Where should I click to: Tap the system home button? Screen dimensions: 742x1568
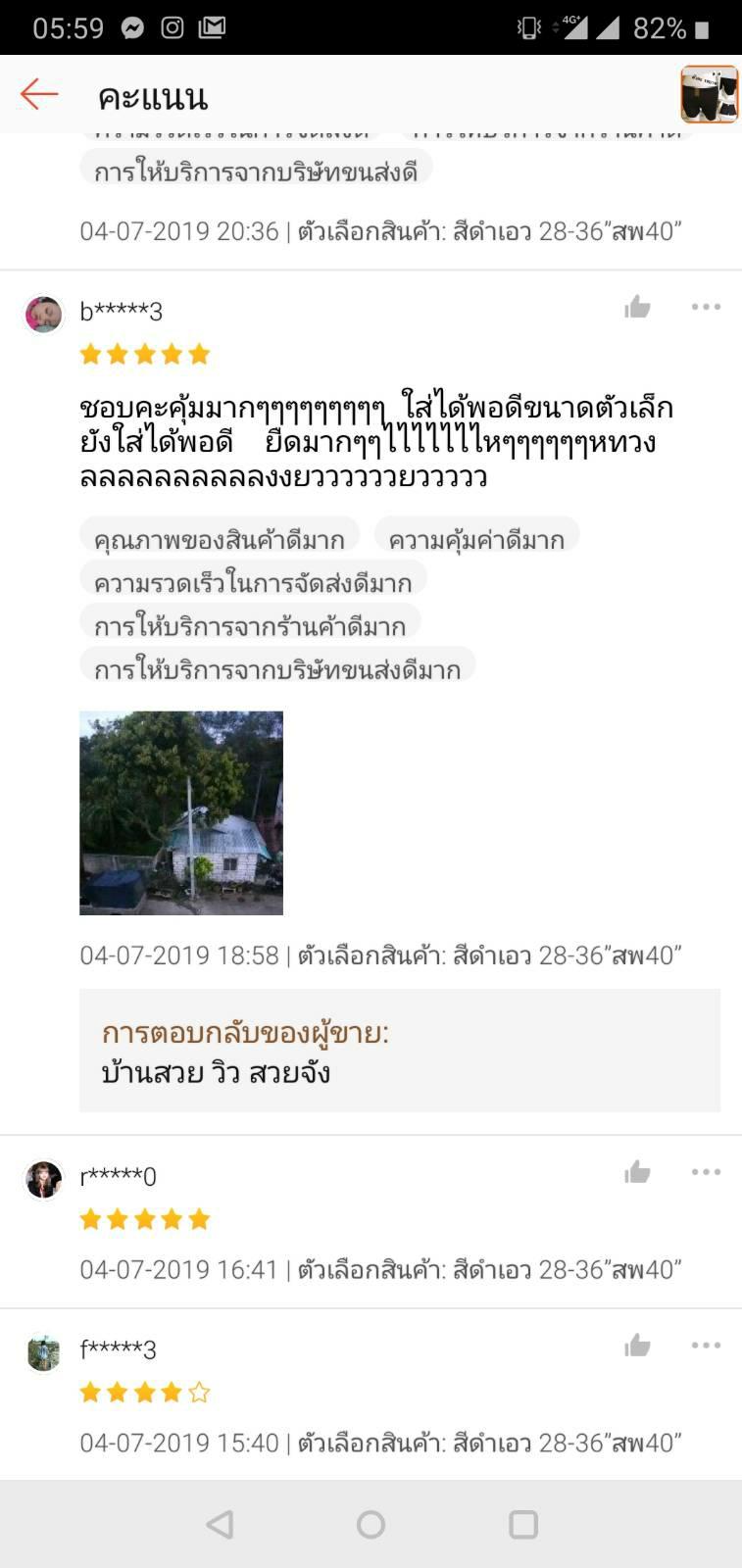click(371, 1524)
